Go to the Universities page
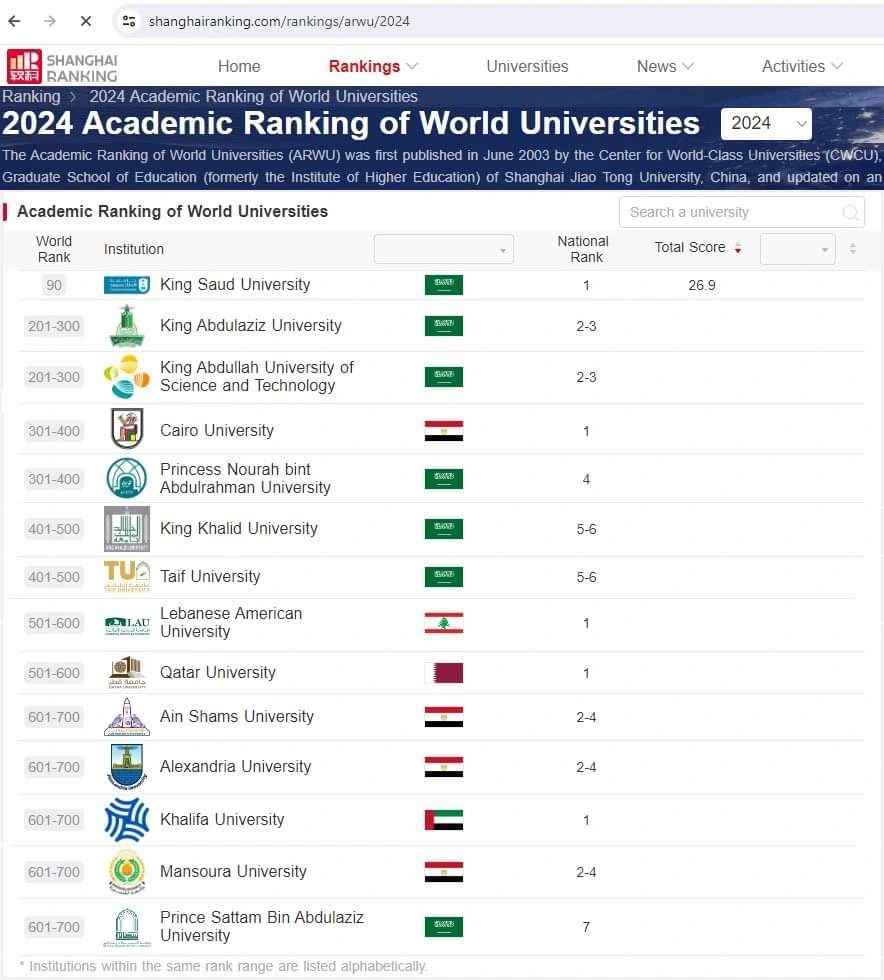This screenshot has width=884, height=980. tap(527, 66)
